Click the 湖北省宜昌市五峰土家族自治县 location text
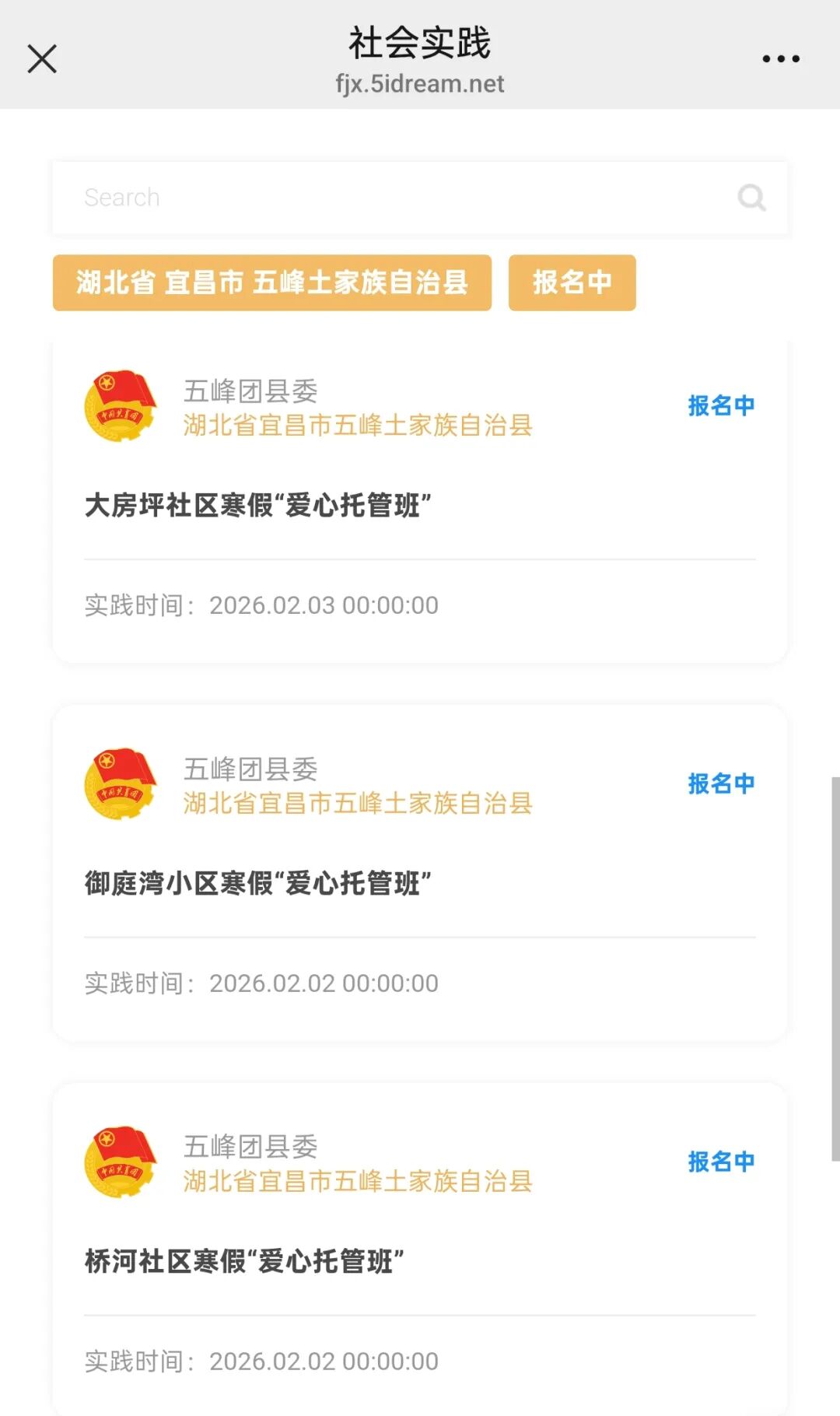This screenshot has height=1416, width=840. [359, 426]
